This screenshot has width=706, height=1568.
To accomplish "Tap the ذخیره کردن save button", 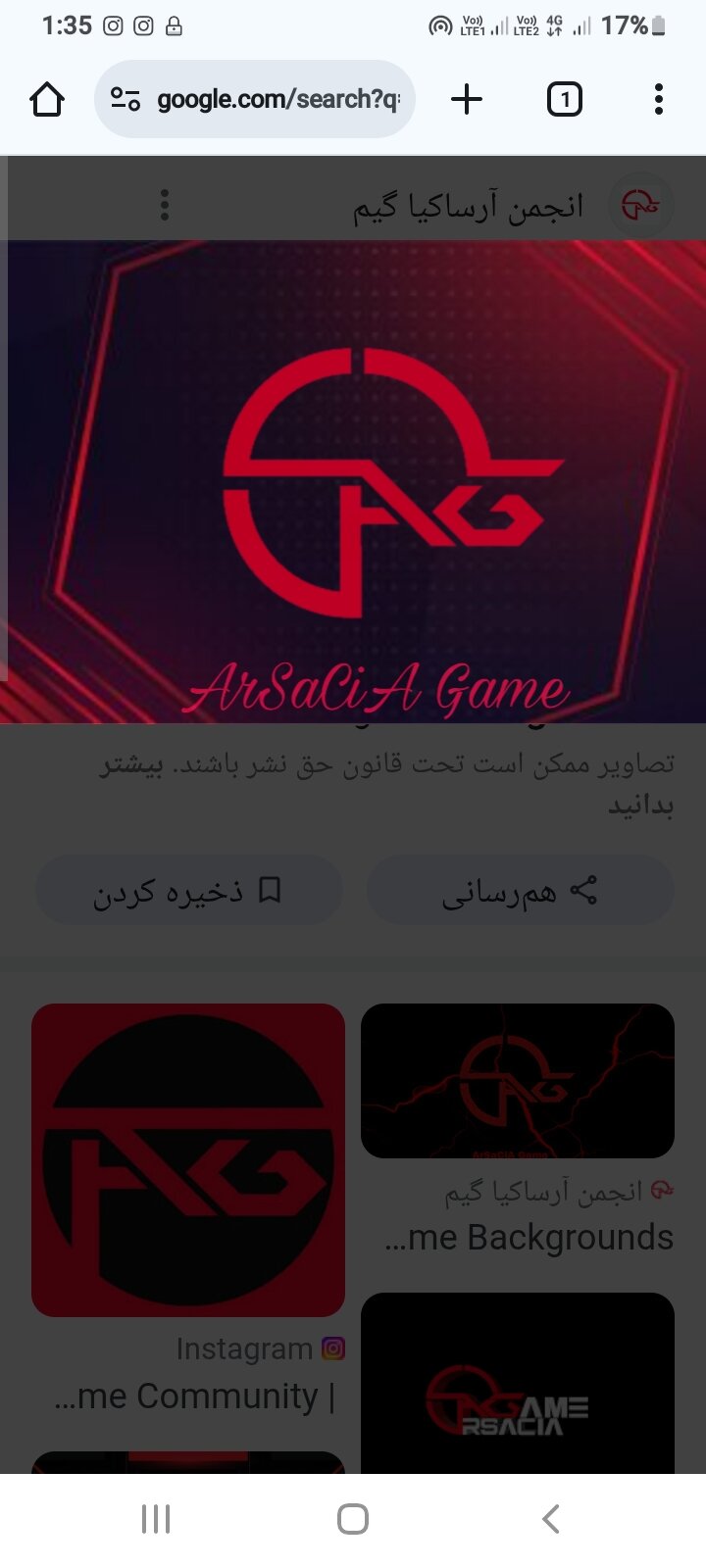I will [x=189, y=890].
